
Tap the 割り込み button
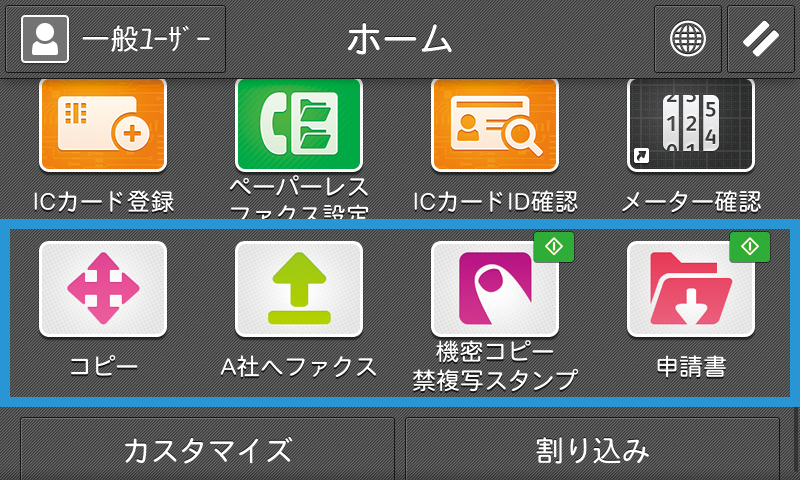593,450
